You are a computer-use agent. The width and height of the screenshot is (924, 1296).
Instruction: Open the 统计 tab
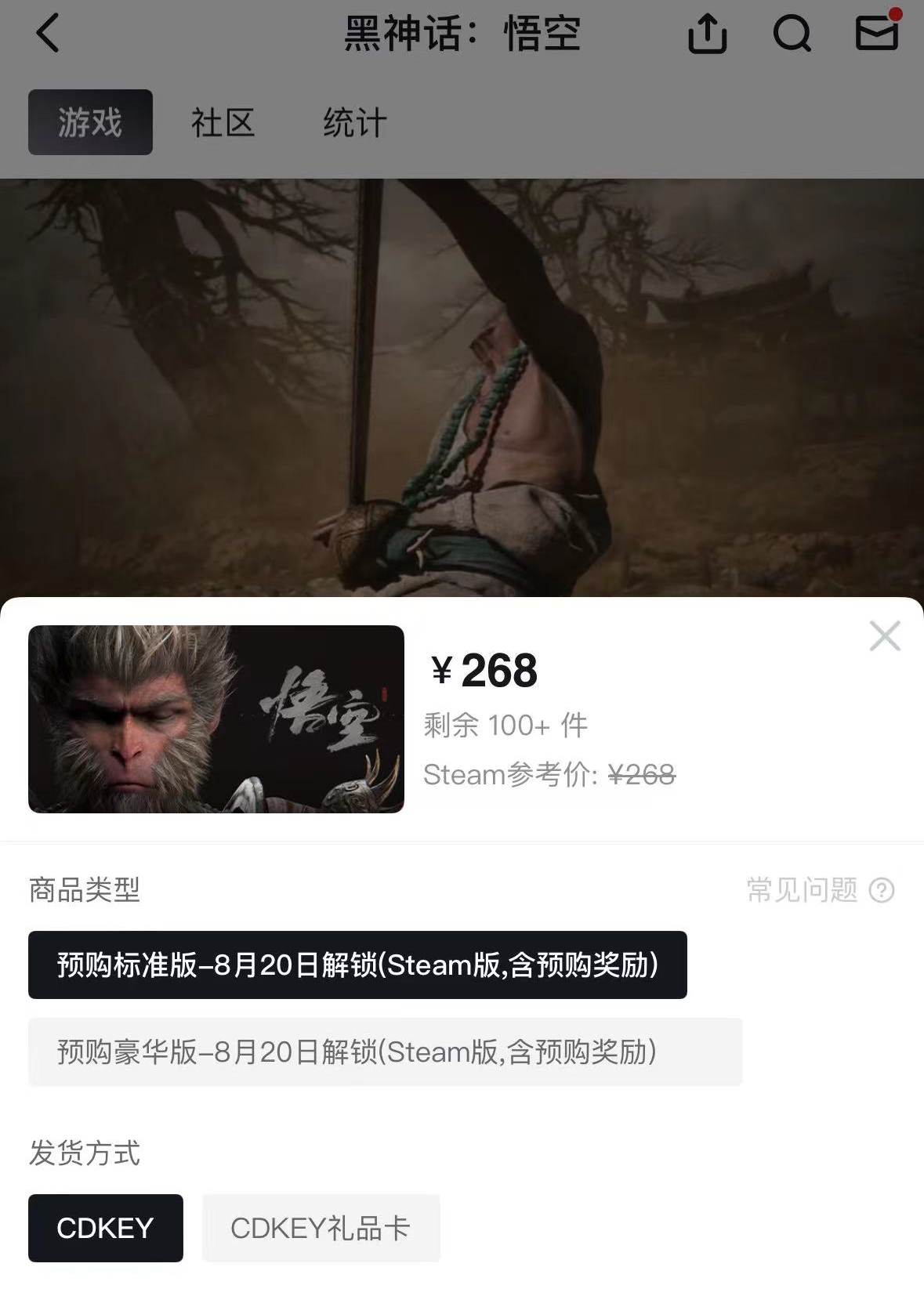(x=354, y=123)
